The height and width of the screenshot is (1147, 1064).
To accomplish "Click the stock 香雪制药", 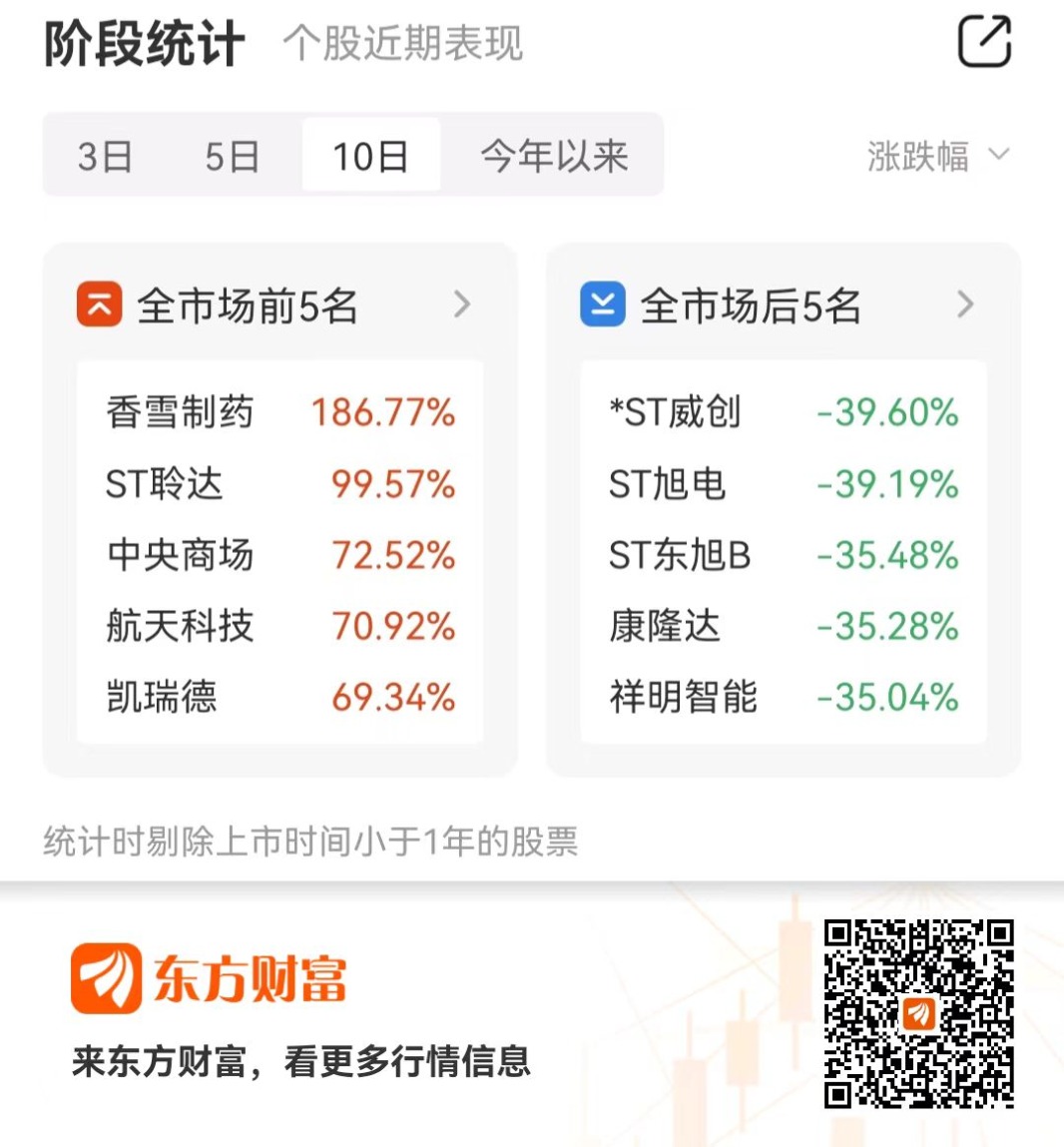I will pos(182,411).
